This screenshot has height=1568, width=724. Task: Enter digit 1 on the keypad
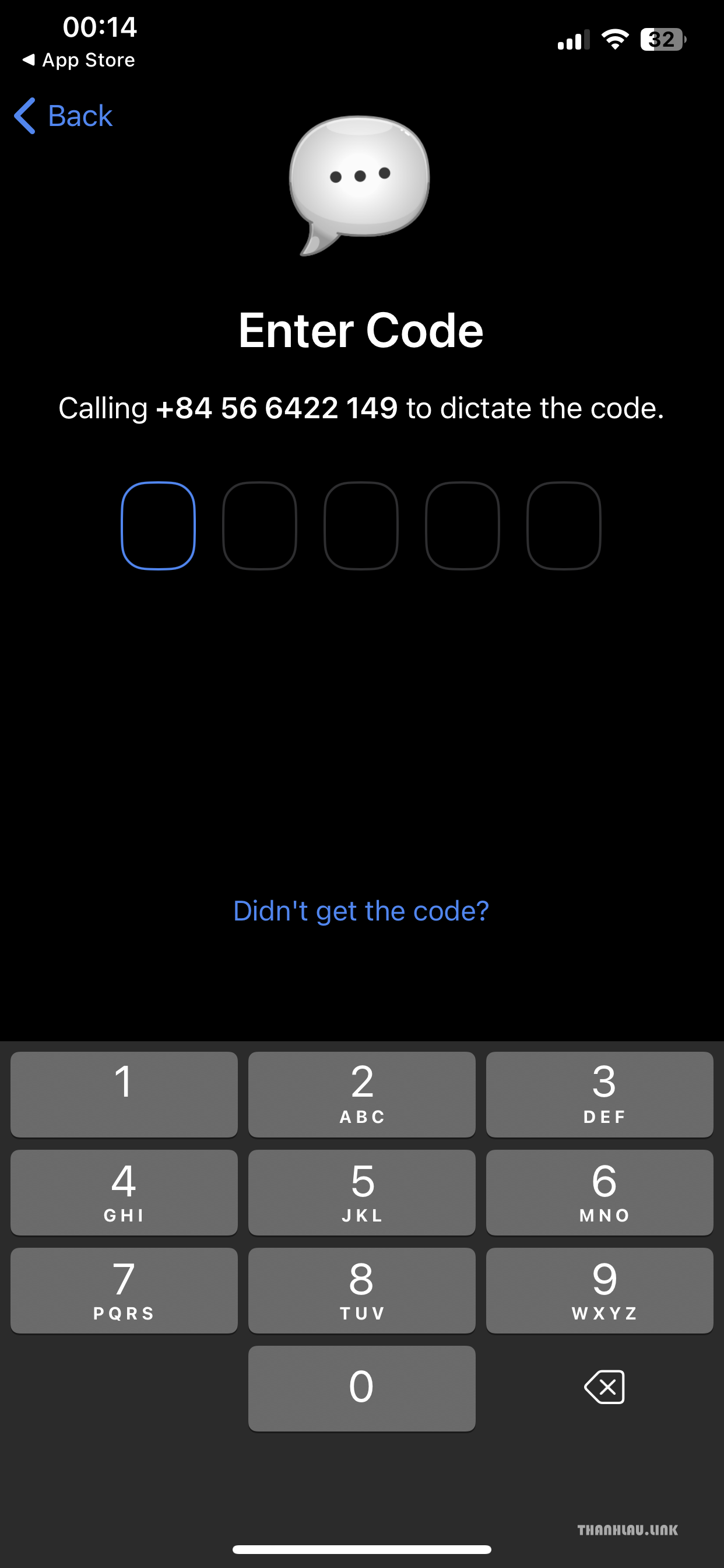(x=124, y=1094)
